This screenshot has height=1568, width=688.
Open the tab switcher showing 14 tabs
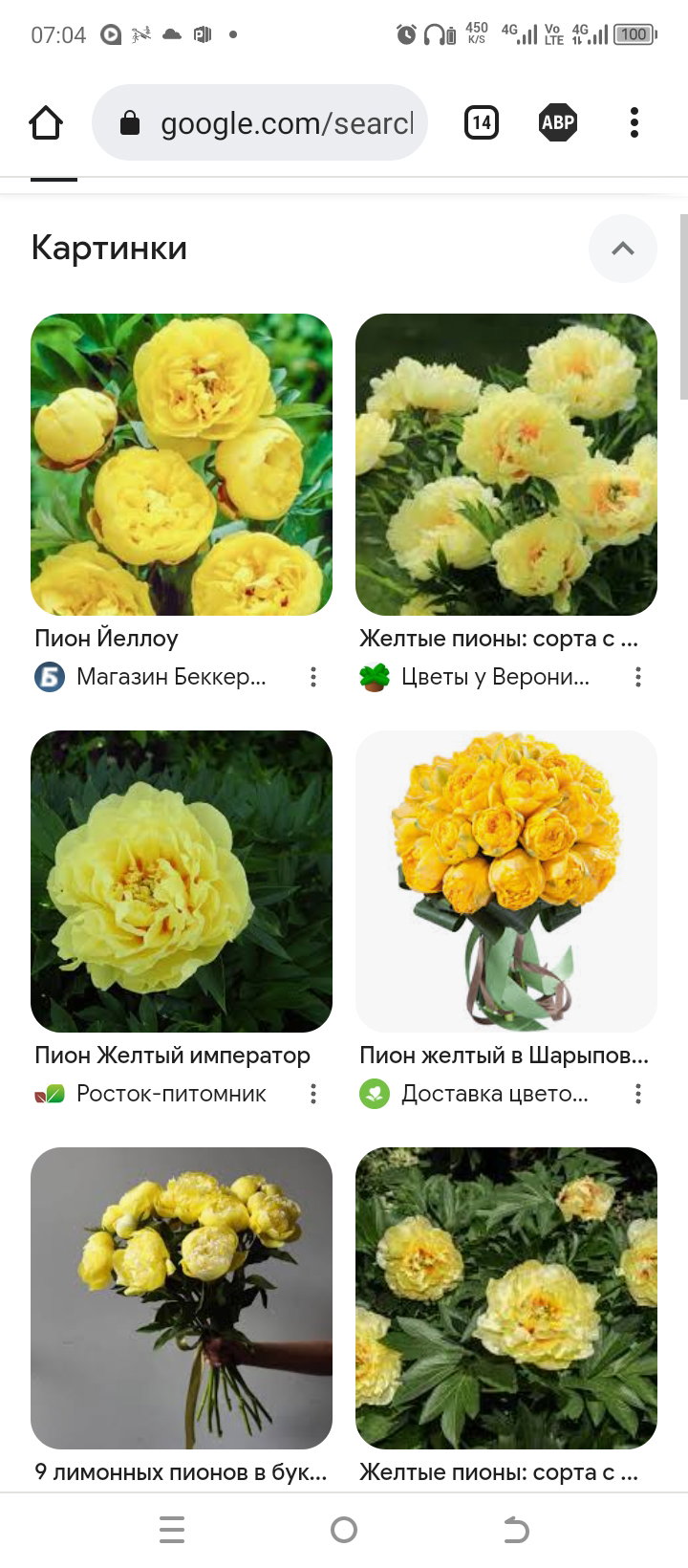point(482,122)
